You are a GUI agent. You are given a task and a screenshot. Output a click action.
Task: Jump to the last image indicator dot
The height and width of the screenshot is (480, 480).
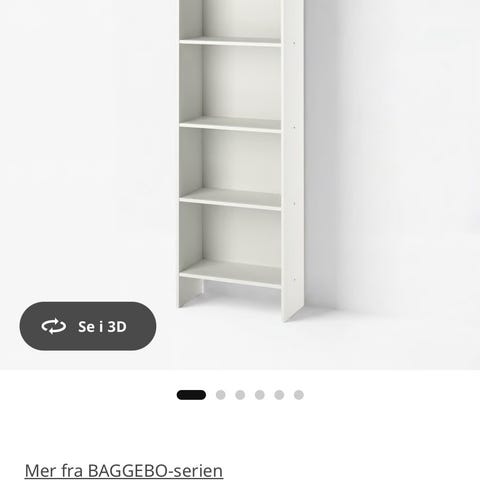[299, 395]
